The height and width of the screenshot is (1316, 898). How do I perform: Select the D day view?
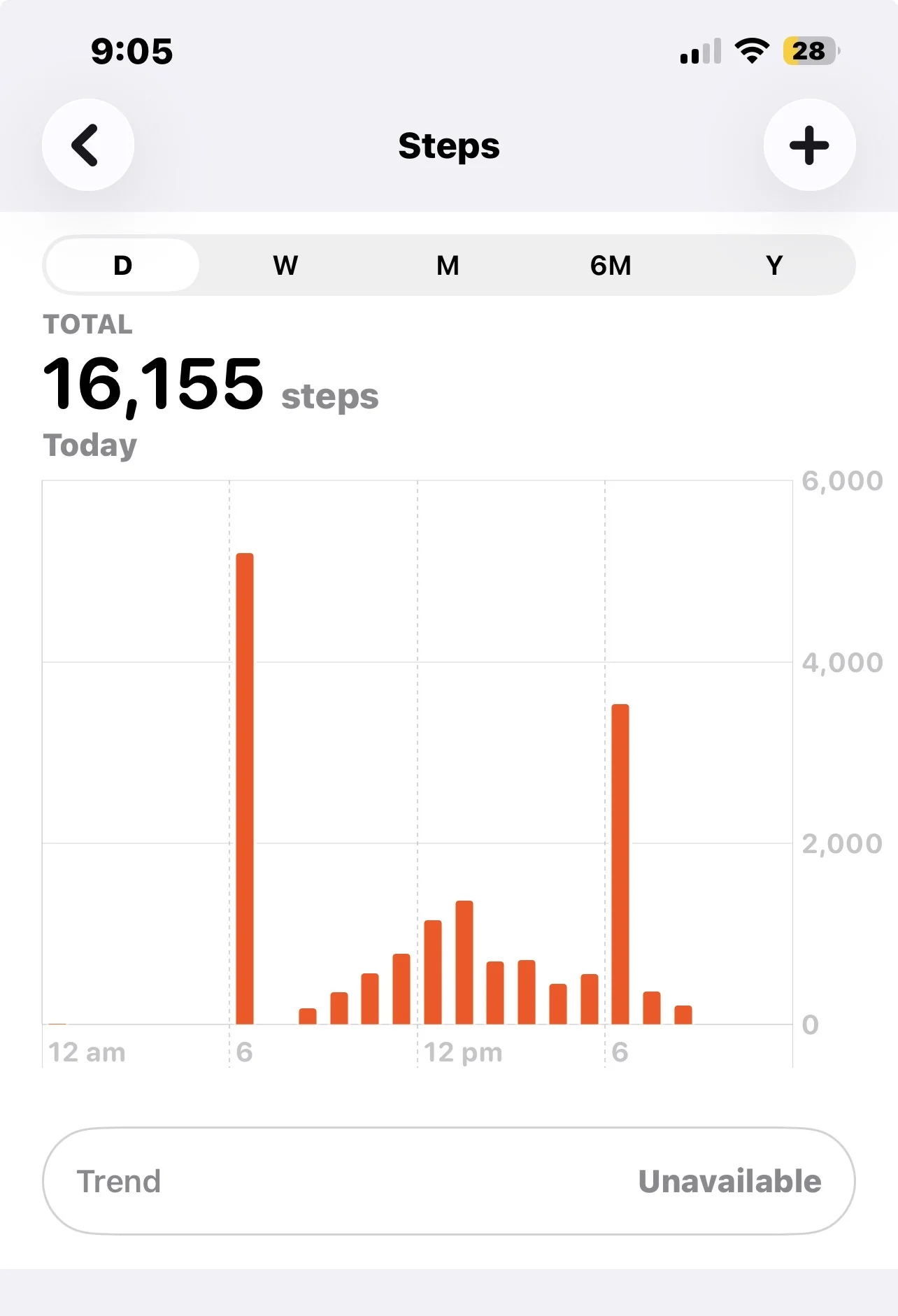click(123, 265)
